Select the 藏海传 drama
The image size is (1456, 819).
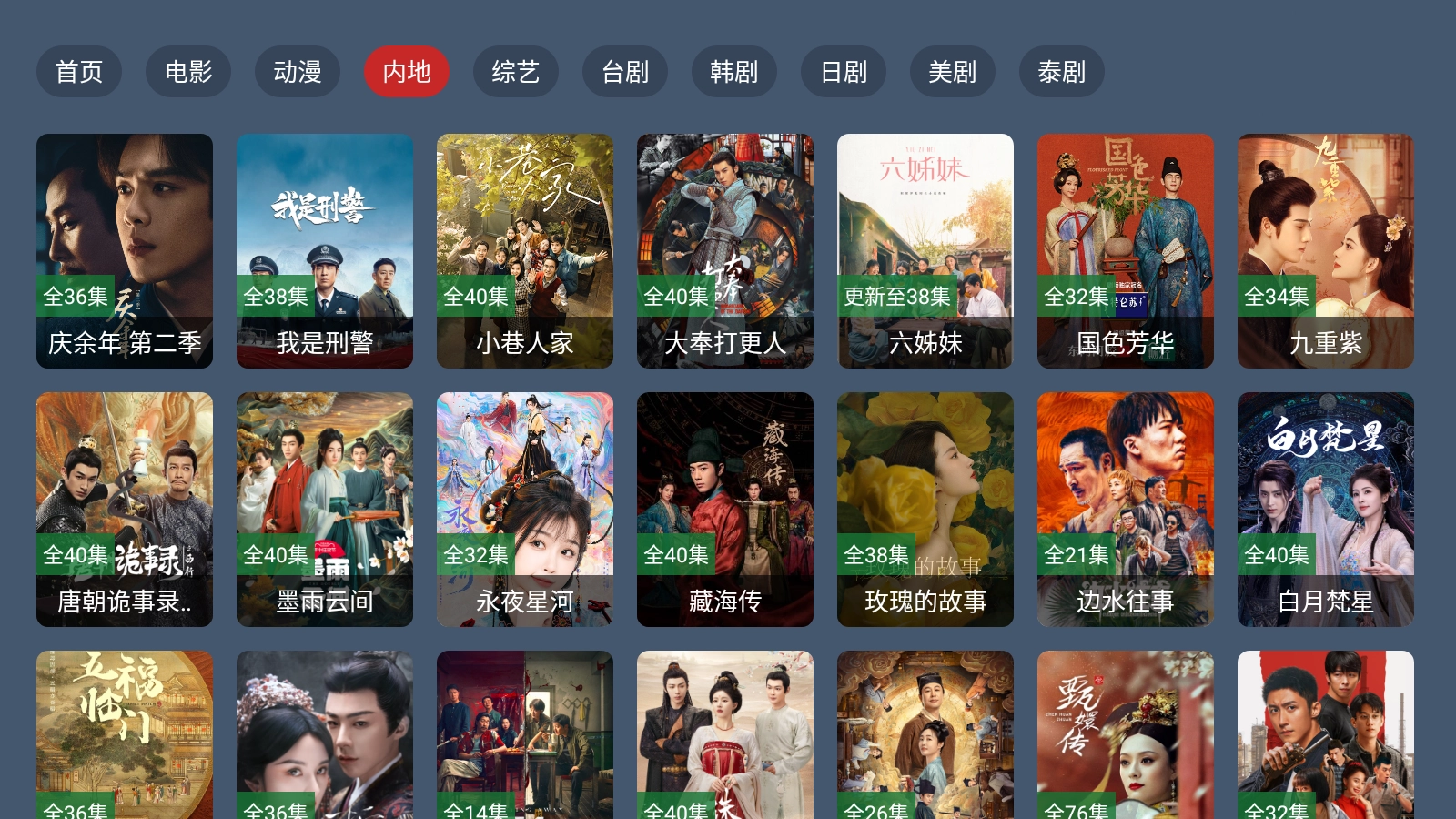pos(725,509)
